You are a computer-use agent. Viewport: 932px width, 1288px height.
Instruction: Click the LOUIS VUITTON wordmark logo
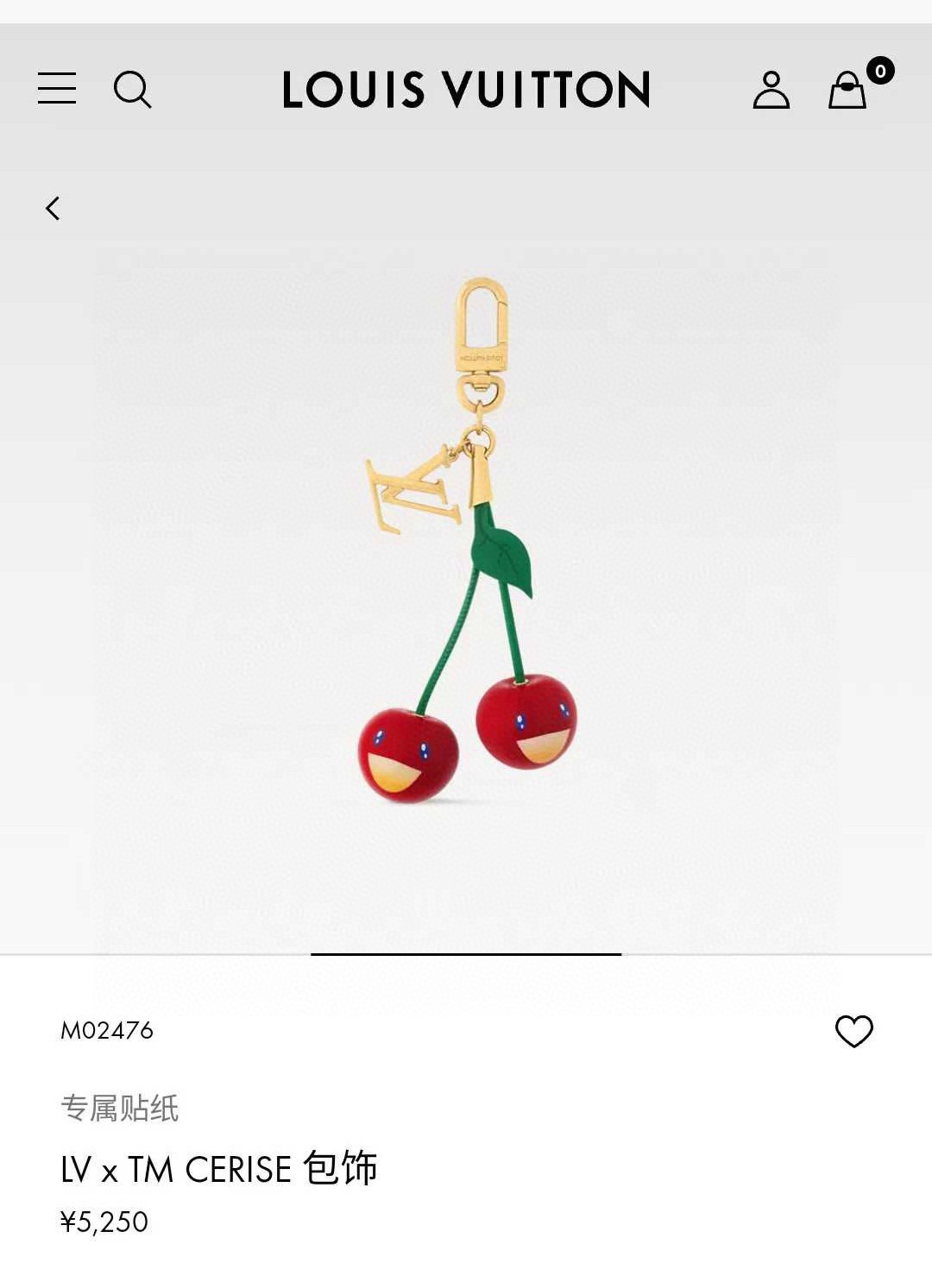click(466, 91)
